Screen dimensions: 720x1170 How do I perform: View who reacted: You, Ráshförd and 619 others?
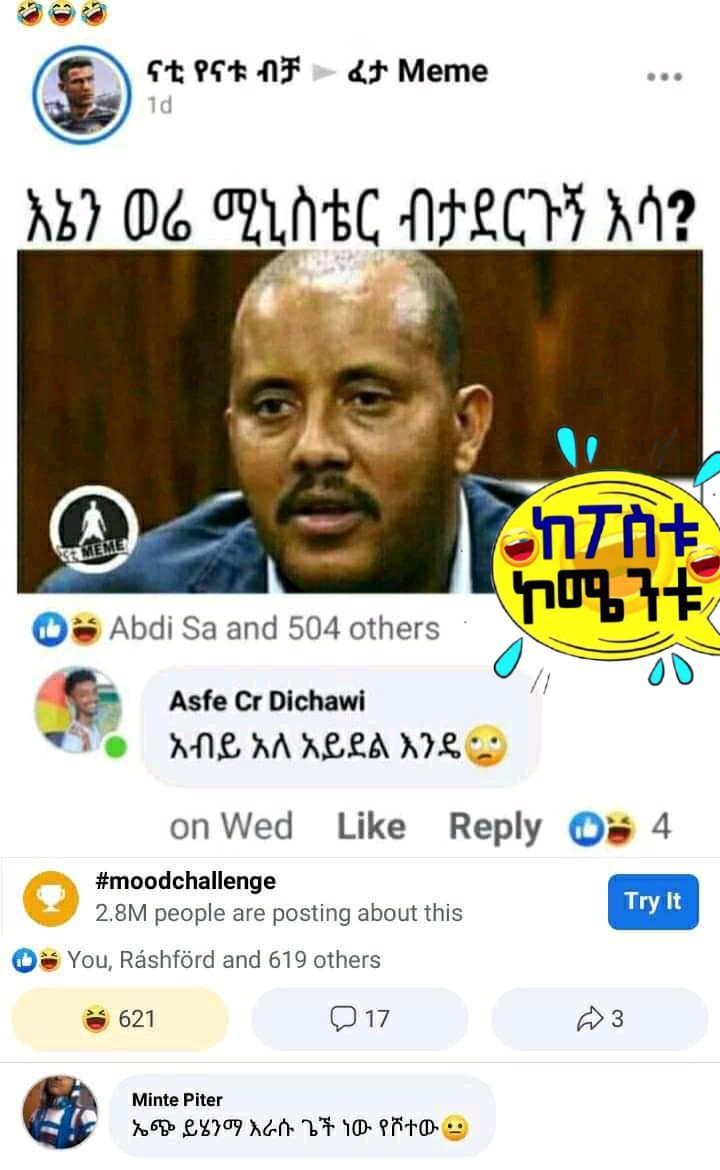197,960
